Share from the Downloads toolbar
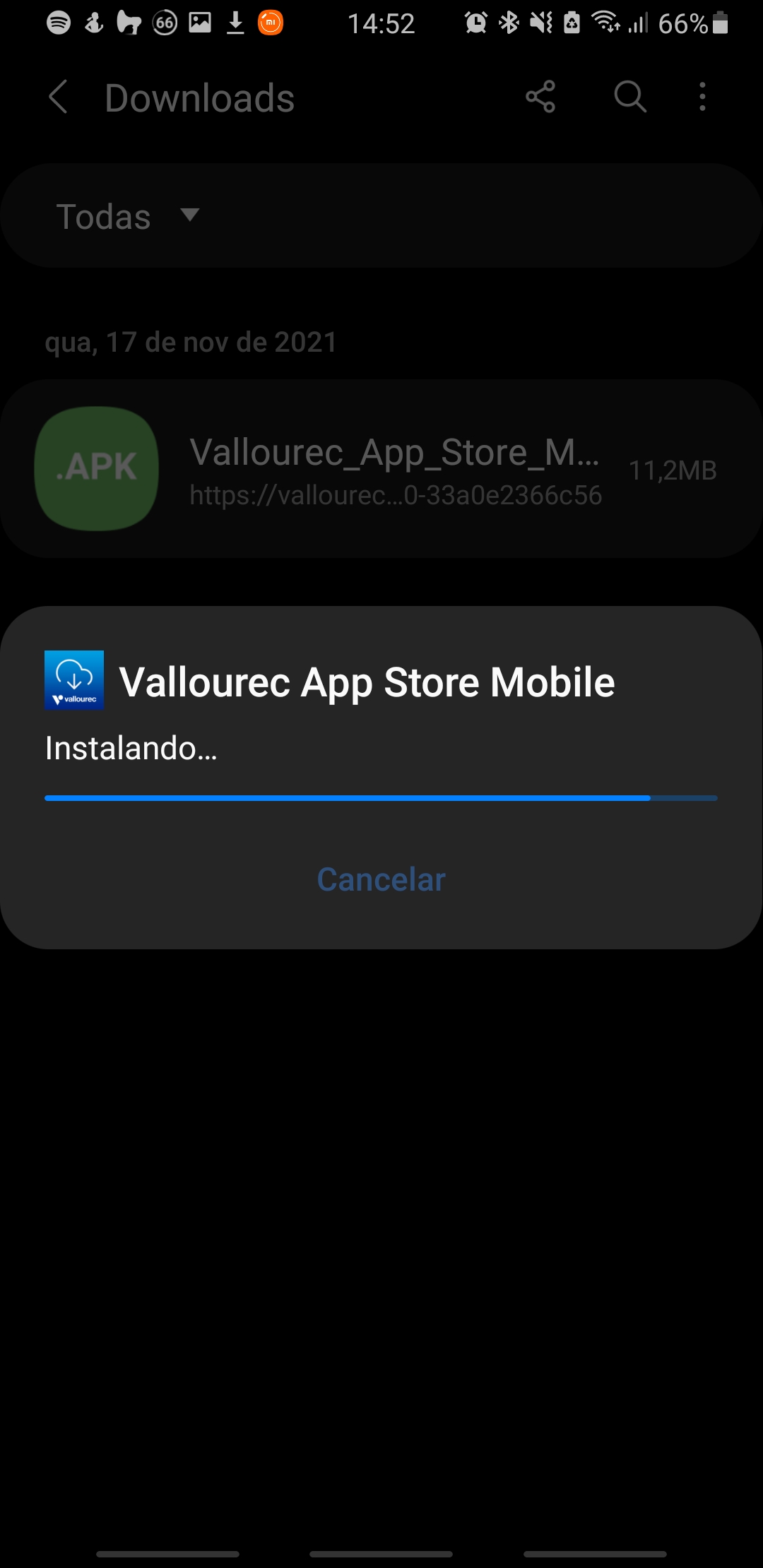The image size is (763, 1568). [540, 97]
